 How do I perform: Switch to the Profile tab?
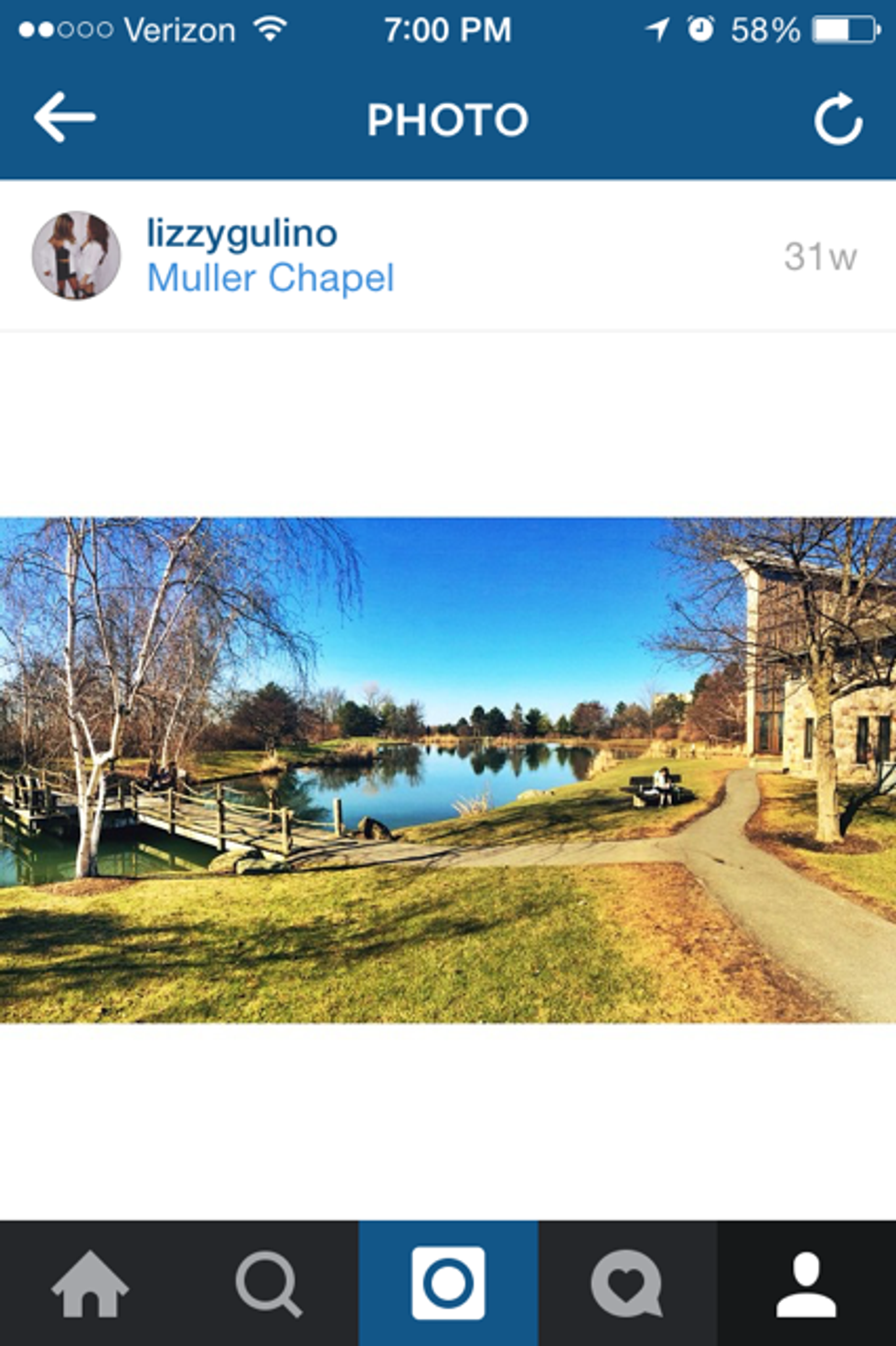click(x=806, y=1284)
